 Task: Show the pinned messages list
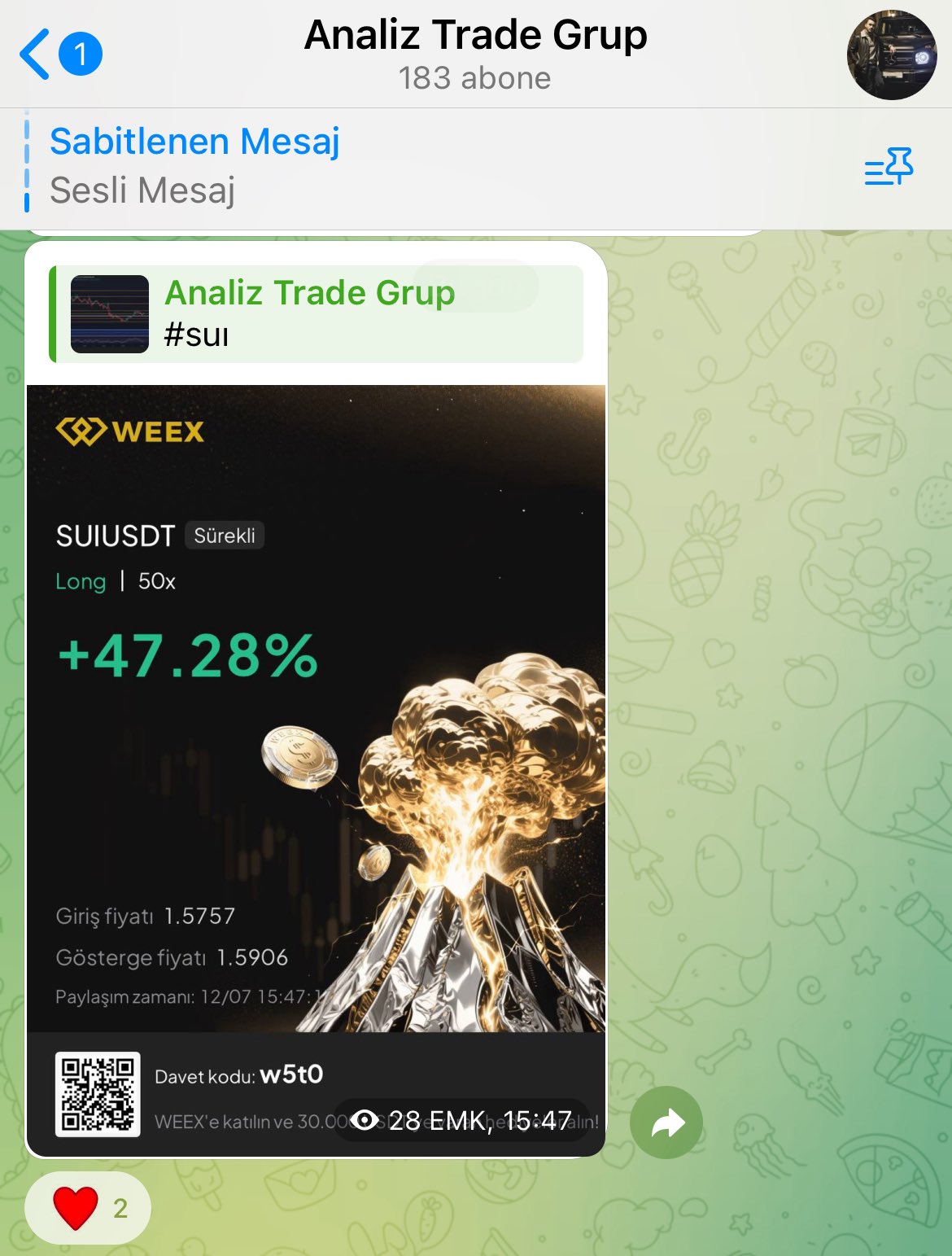click(x=888, y=167)
